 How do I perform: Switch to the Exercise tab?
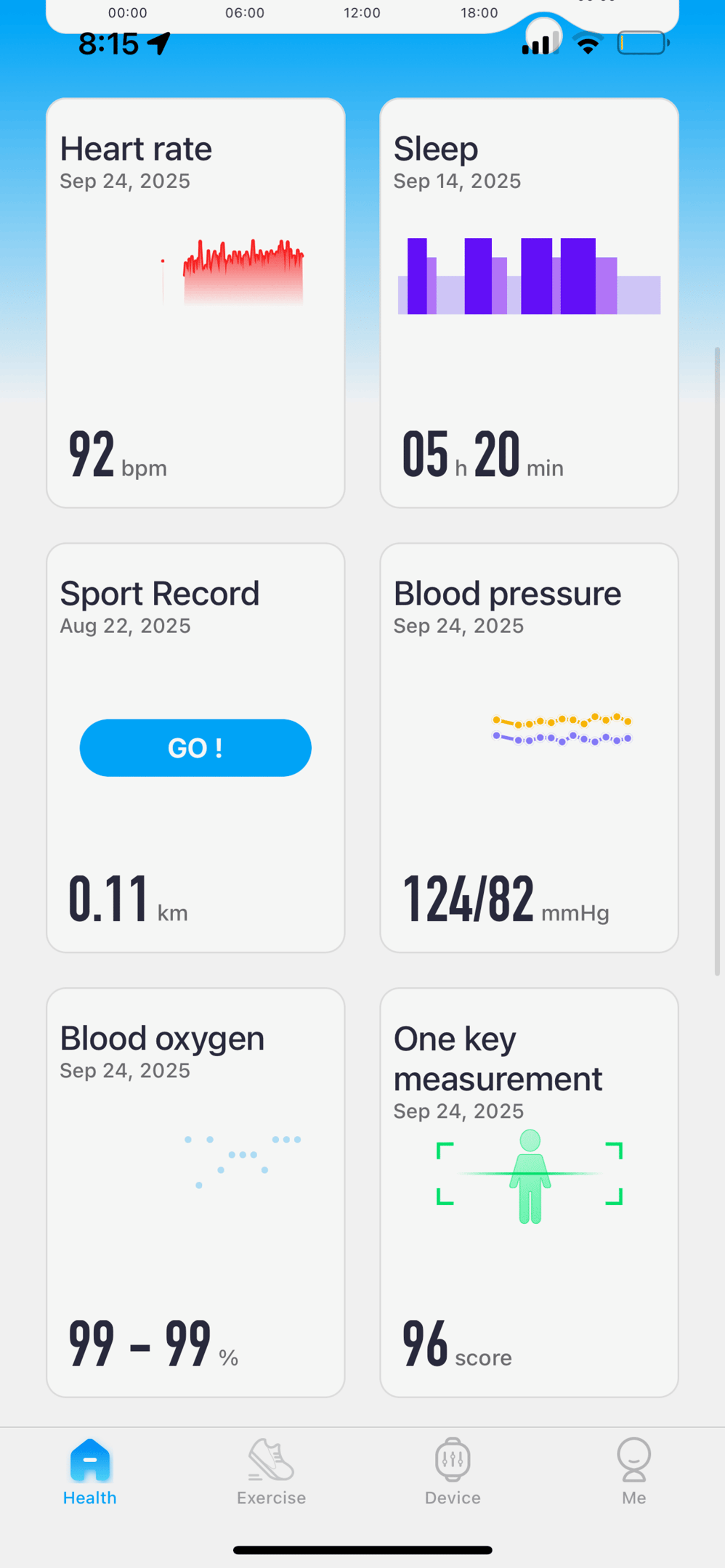271,1473
